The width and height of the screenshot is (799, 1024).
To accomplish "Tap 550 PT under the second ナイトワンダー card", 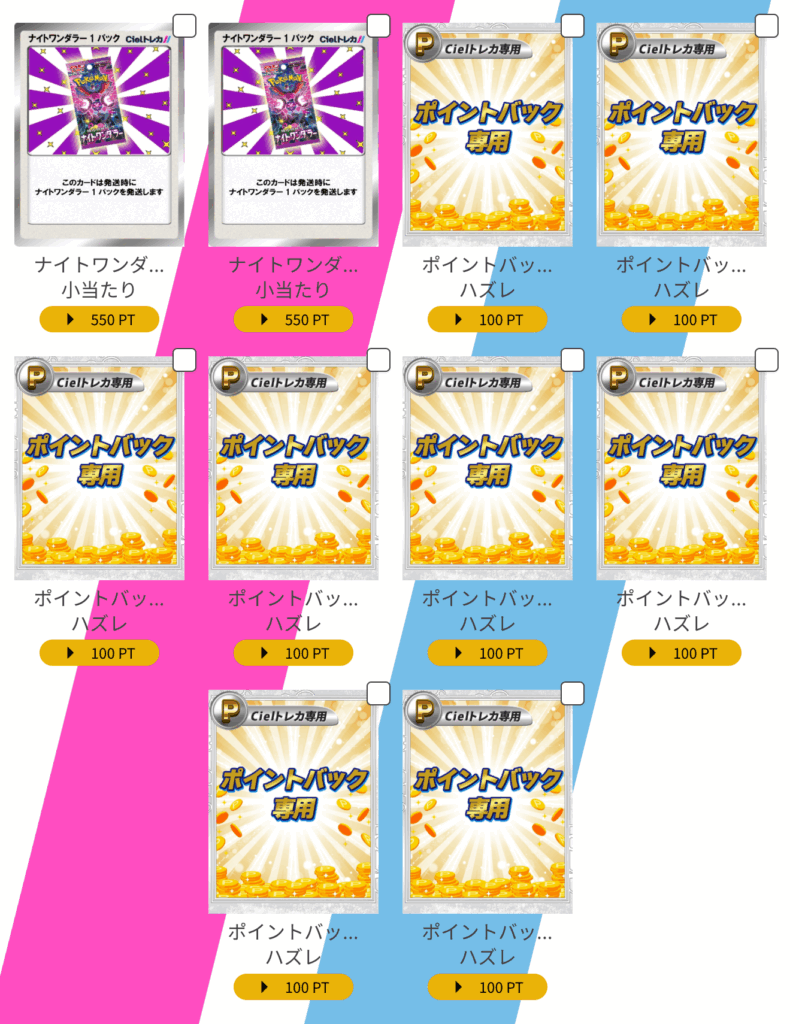I will [293, 320].
